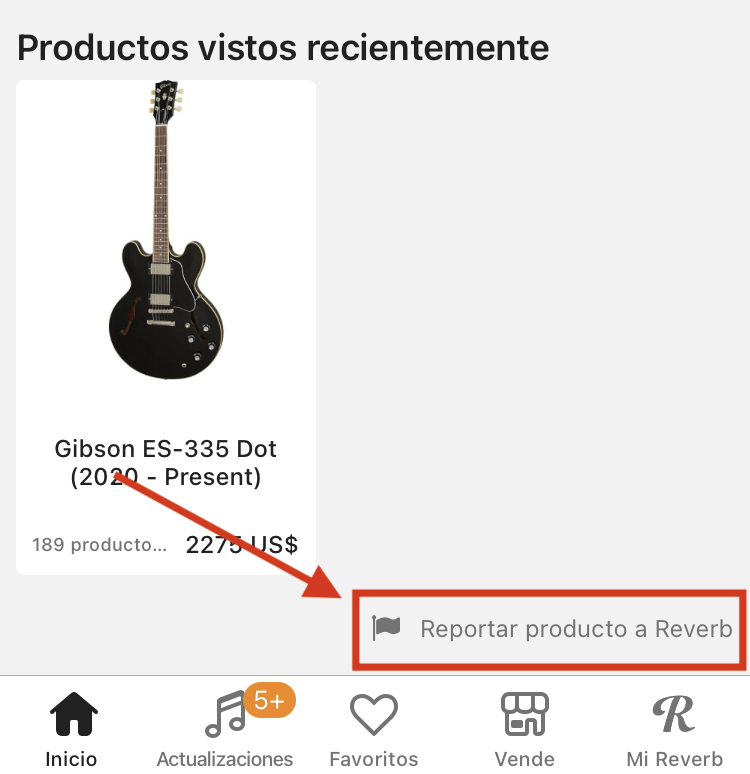
Task: Go to the Inicio tab
Action: tap(73, 728)
